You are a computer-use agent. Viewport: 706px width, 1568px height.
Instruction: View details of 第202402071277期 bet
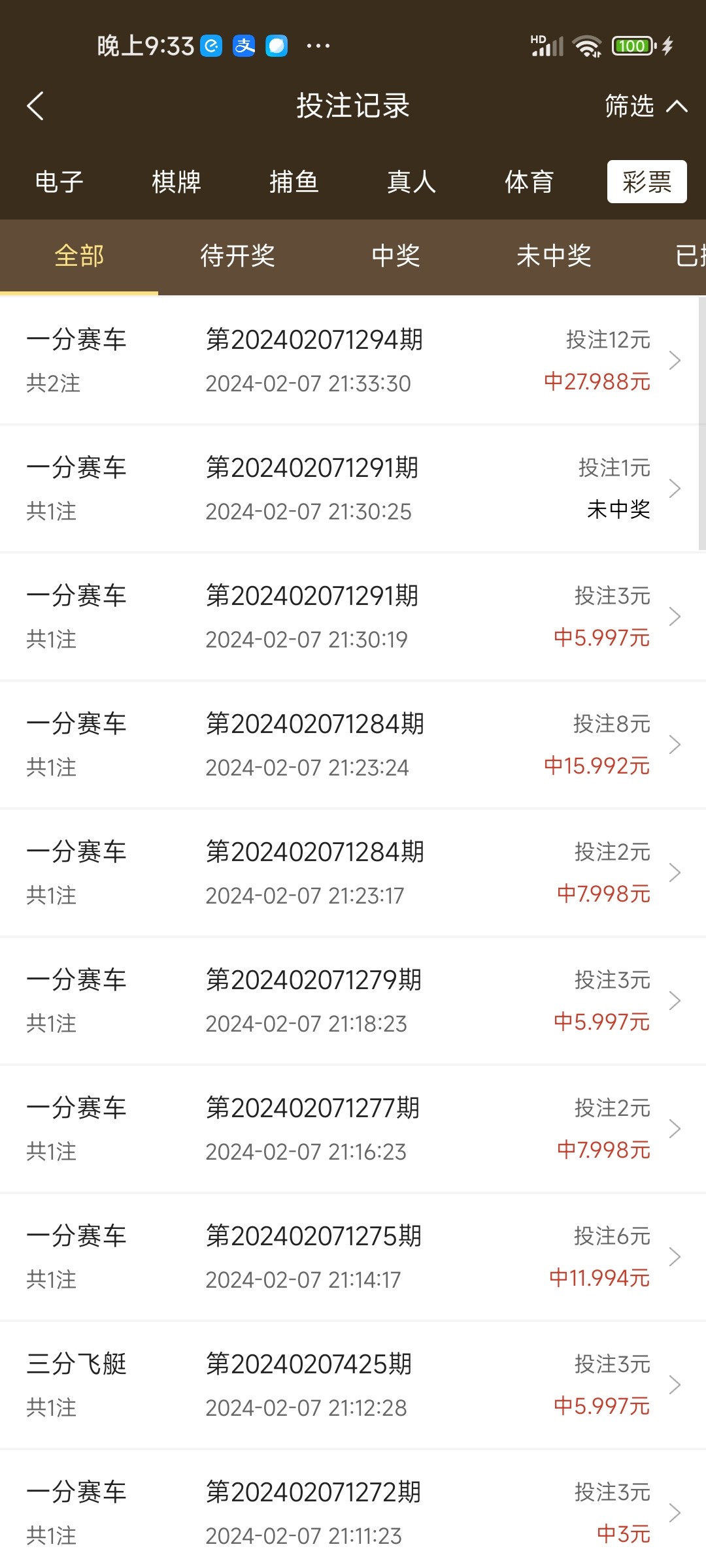(353, 1128)
